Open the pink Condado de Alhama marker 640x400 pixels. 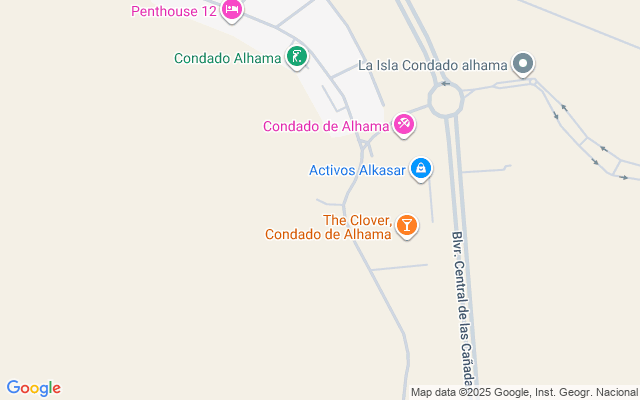(404, 125)
